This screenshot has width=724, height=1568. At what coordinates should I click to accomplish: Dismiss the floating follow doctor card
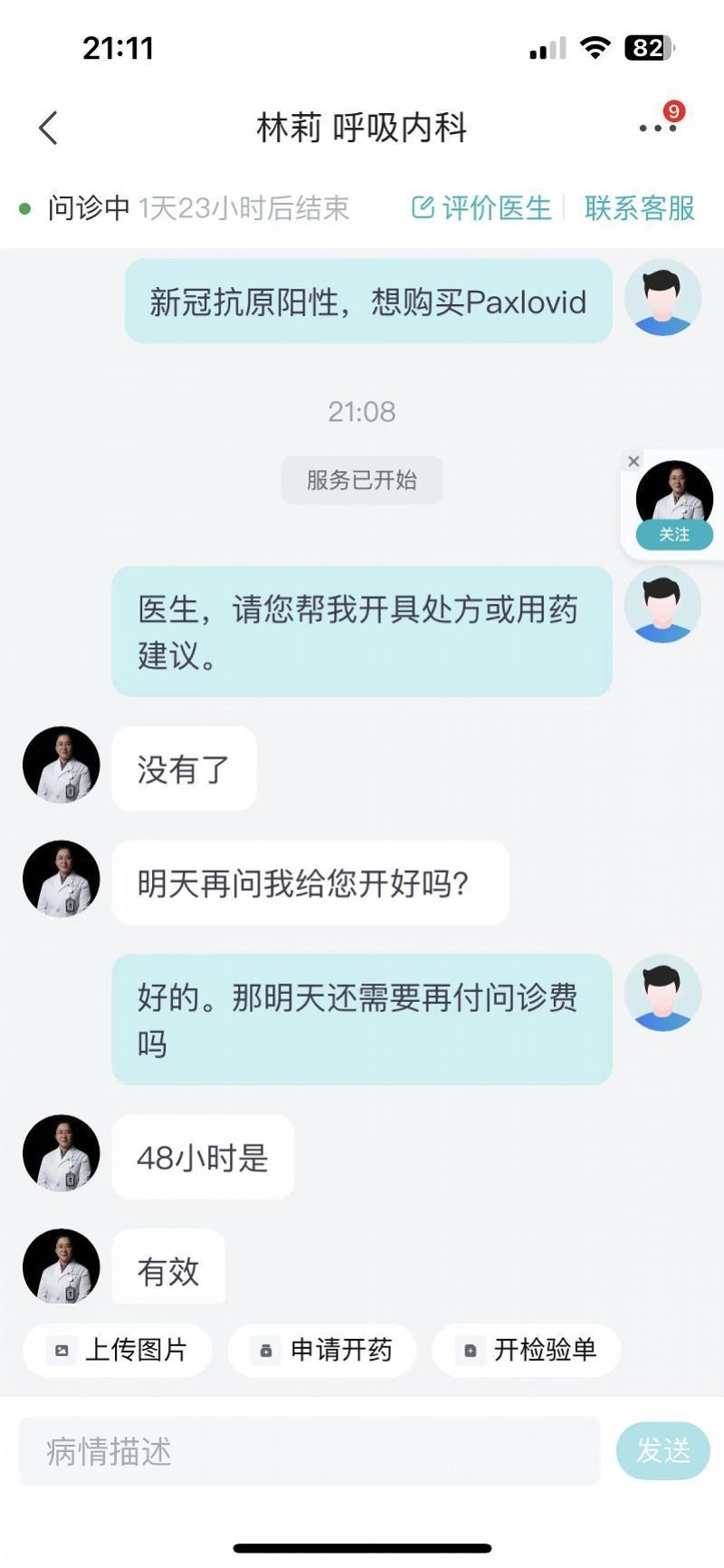pos(633,462)
